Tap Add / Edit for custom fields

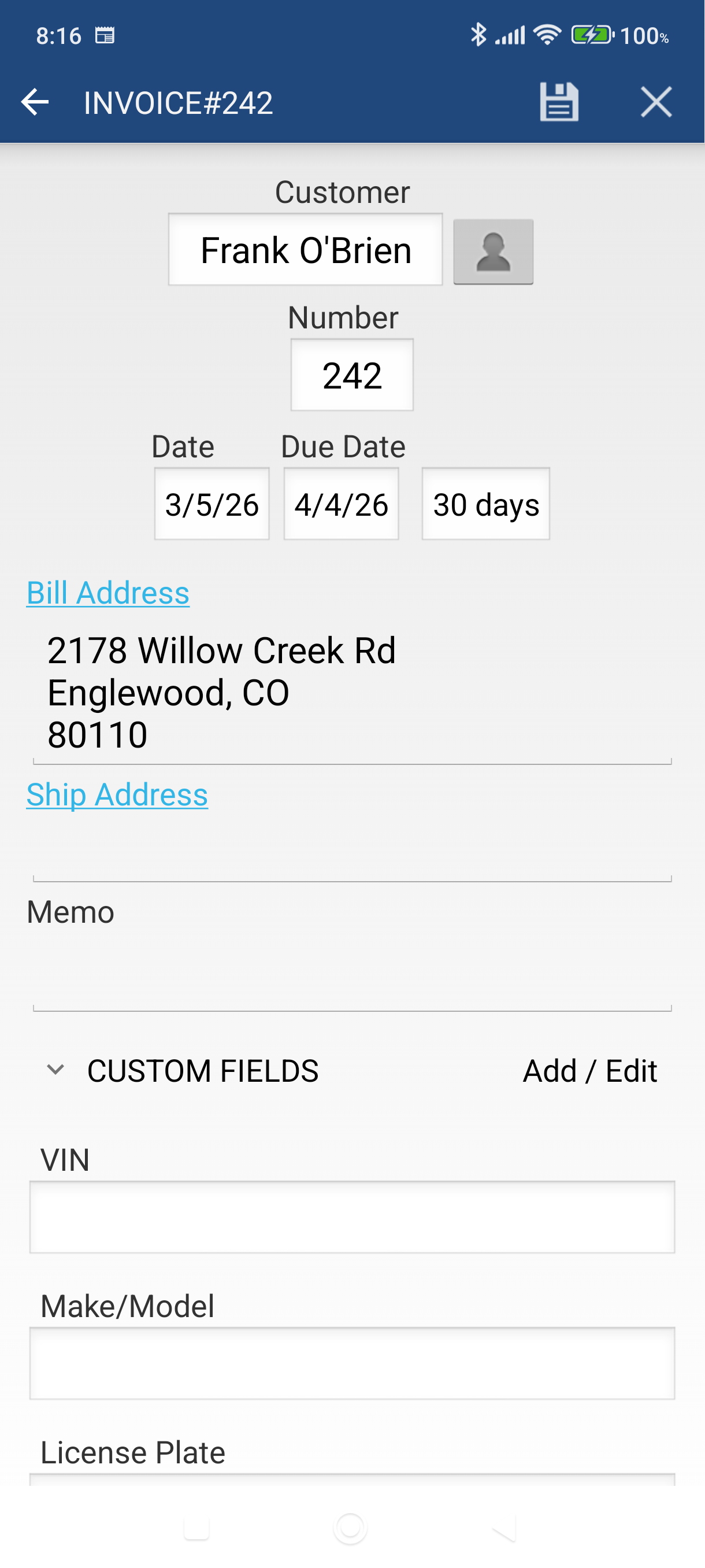pyautogui.click(x=589, y=1070)
